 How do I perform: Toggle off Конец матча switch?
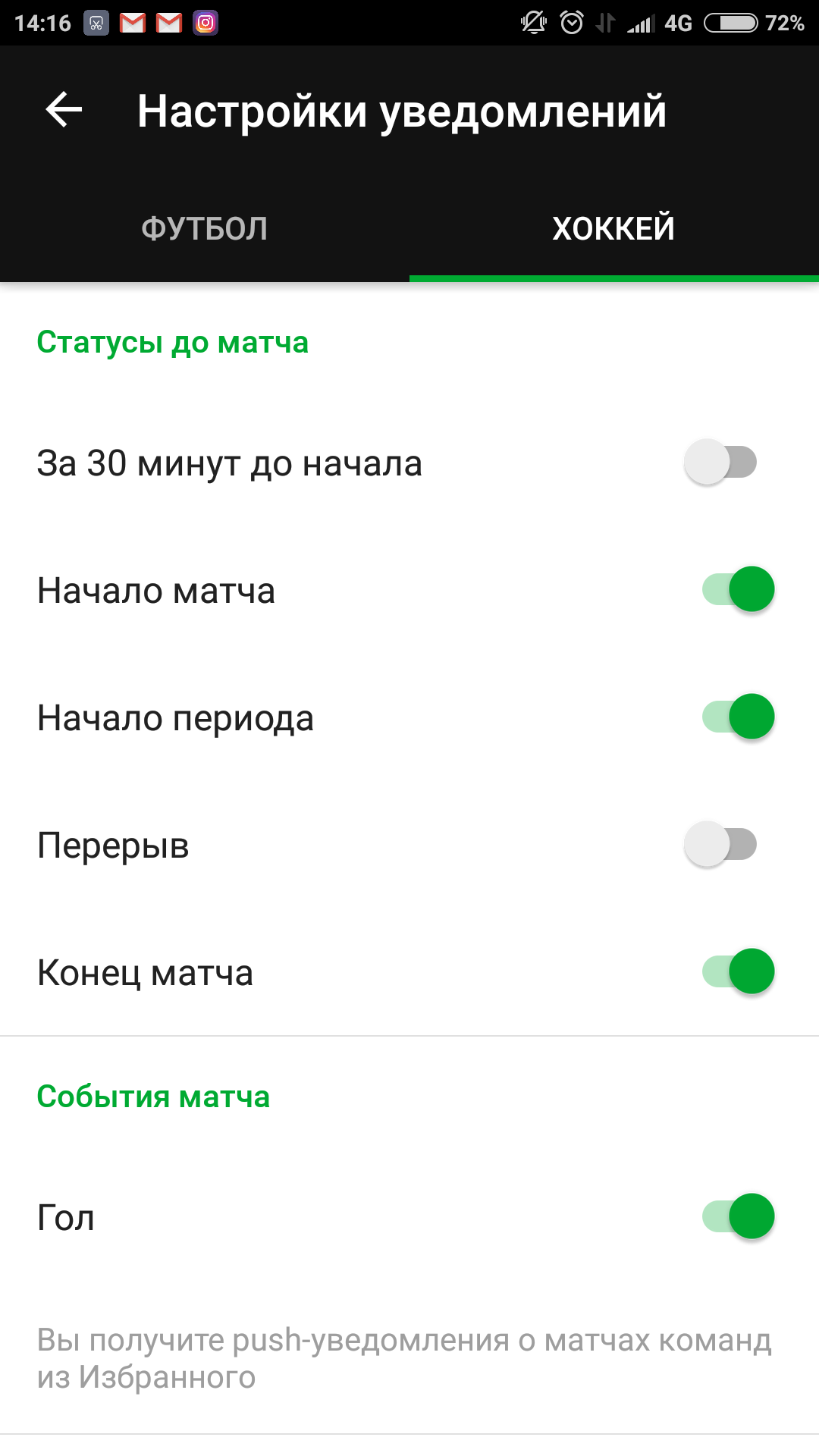[x=738, y=971]
